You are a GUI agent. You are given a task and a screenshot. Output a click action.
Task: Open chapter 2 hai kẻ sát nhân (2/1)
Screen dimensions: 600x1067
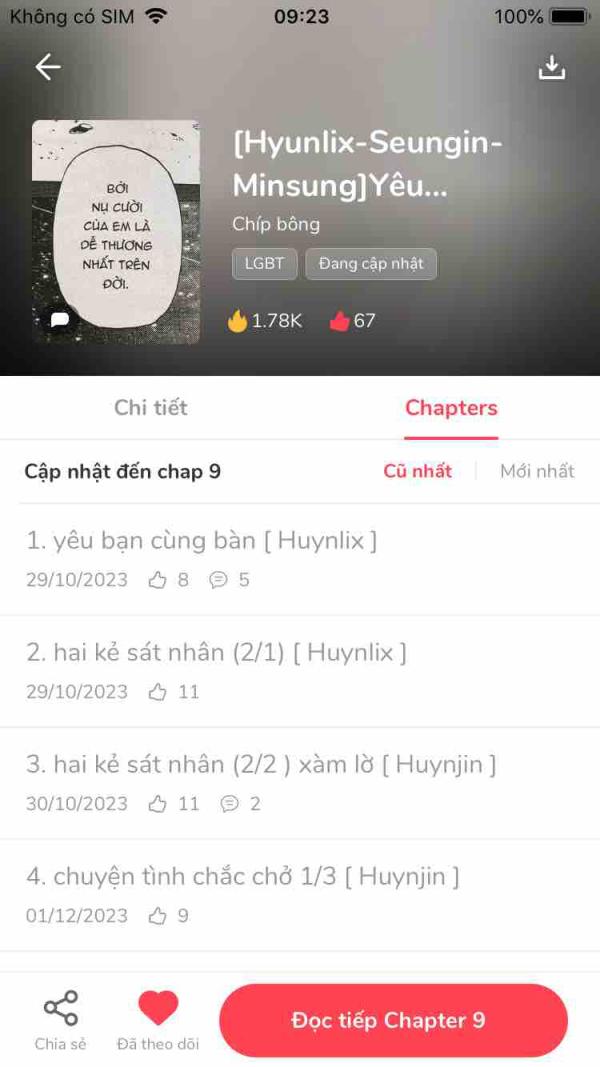tap(300, 672)
